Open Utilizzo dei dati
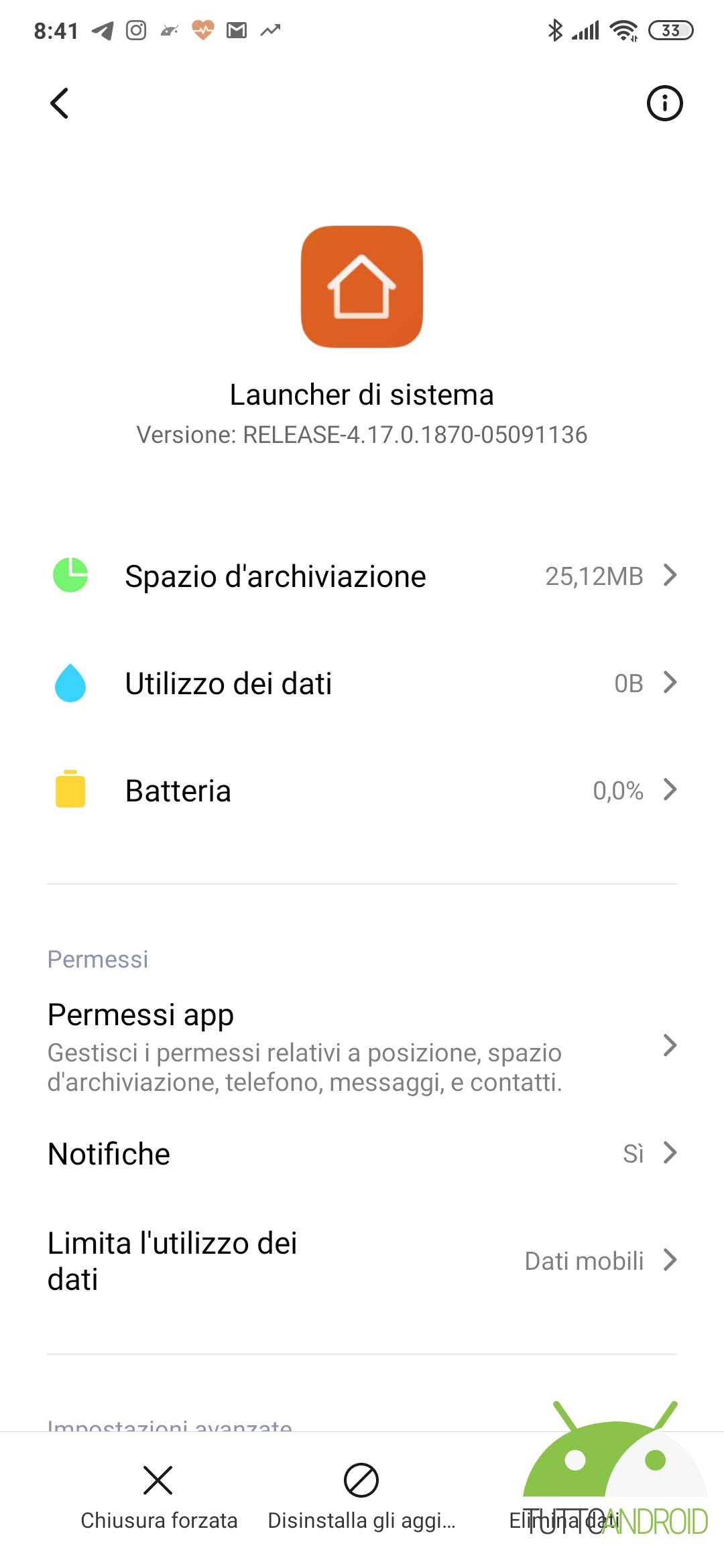This screenshot has height=1568, width=724. (x=362, y=683)
